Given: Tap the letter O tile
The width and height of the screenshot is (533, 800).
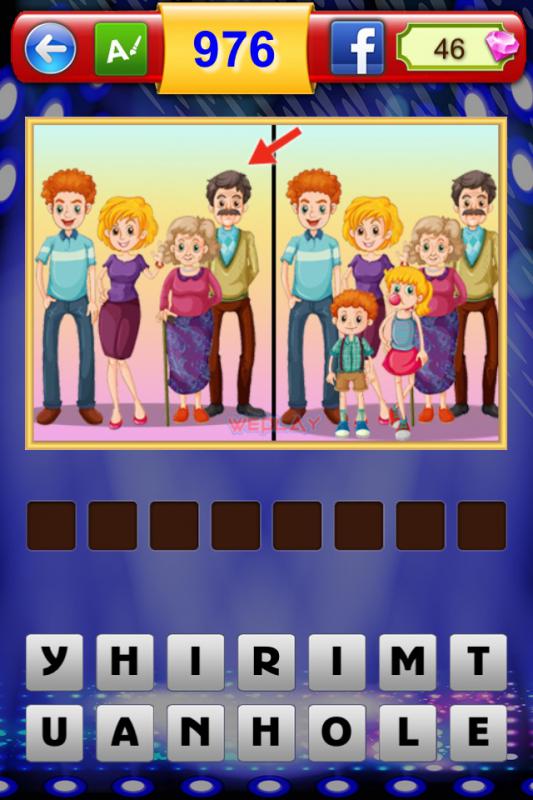Looking at the screenshot, I should pos(337,733).
